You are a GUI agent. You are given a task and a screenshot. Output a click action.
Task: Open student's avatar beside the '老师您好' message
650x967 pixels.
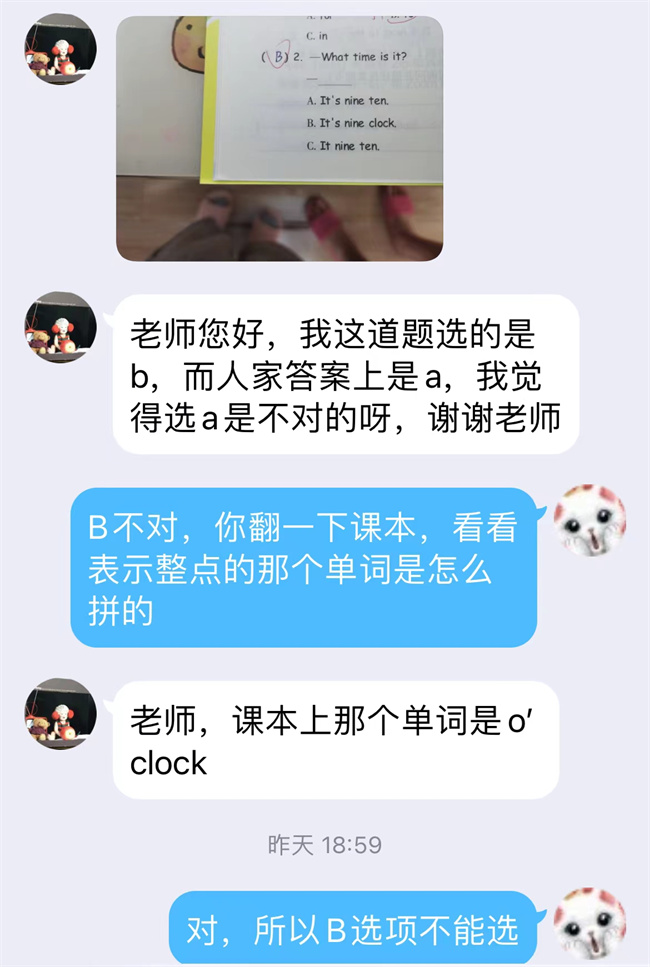click(x=60, y=327)
